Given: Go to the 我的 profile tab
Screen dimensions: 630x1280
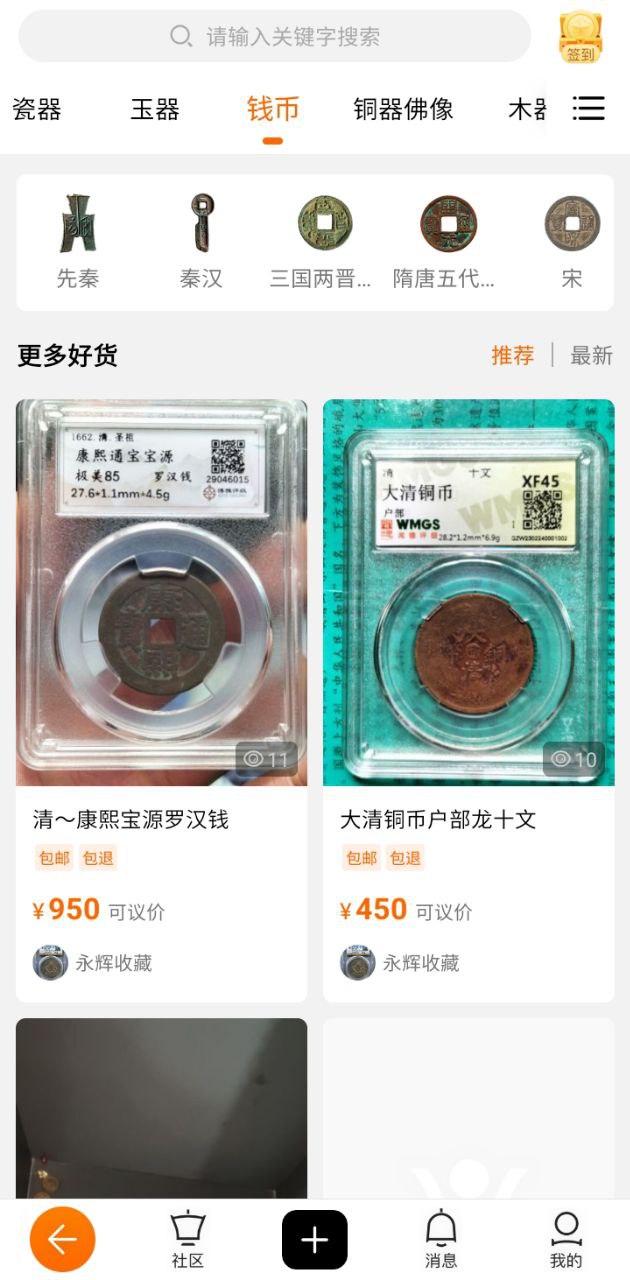Looking at the screenshot, I should [566, 1239].
